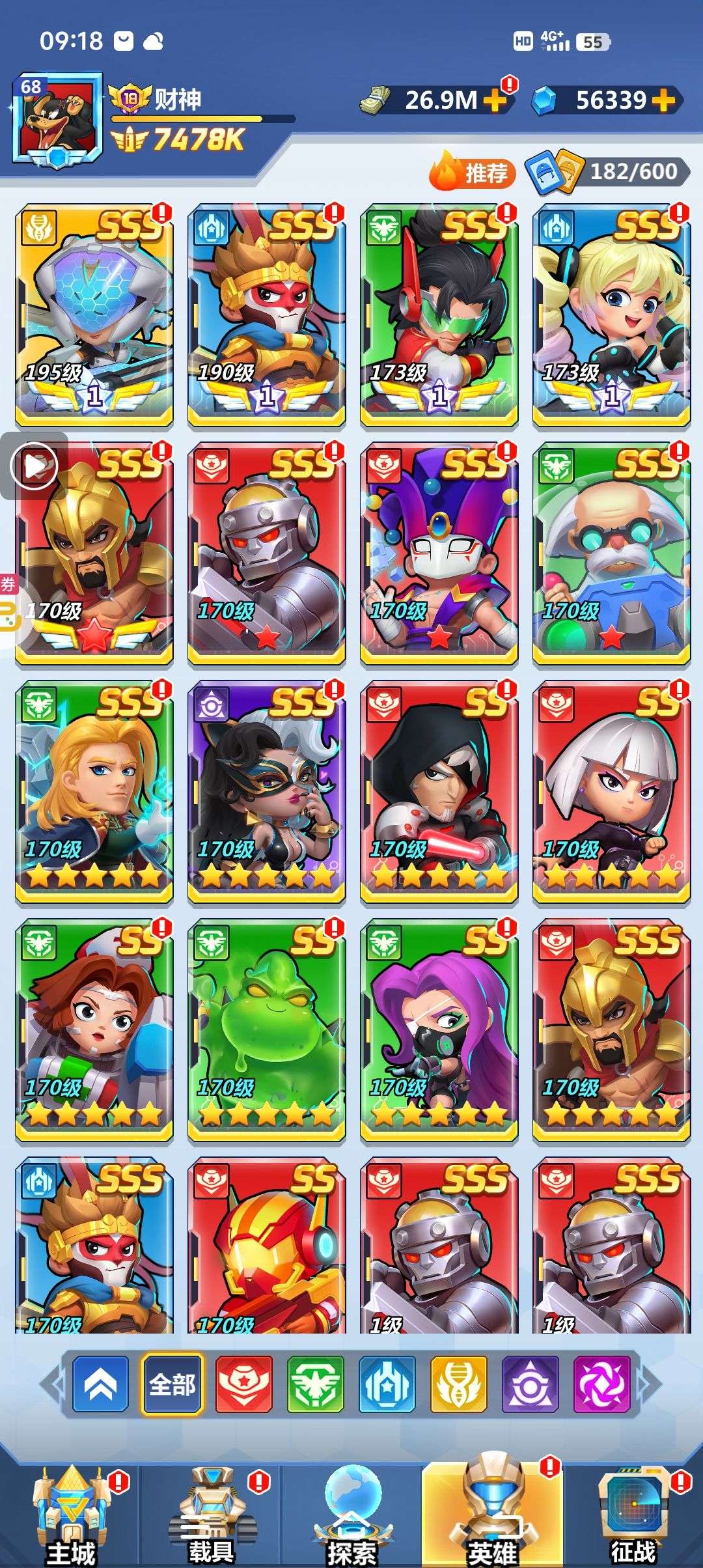Tap the blue double-chevron sort button
The image size is (703, 1568).
(x=101, y=1384)
